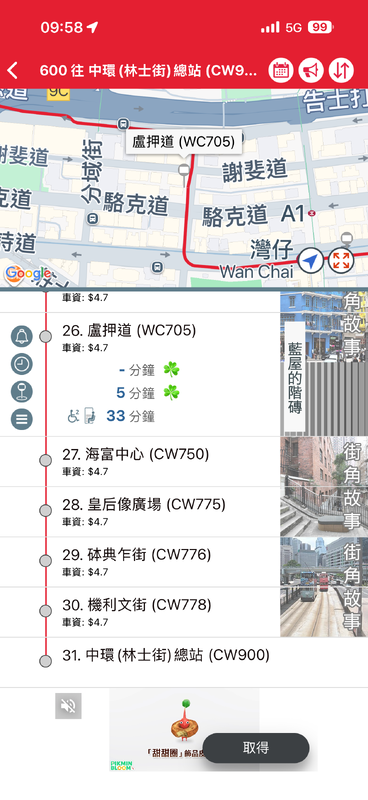The height and width of the screenshot is (800, 368).
Task: Center map on my current location
Action: click(x=310, y=261)
